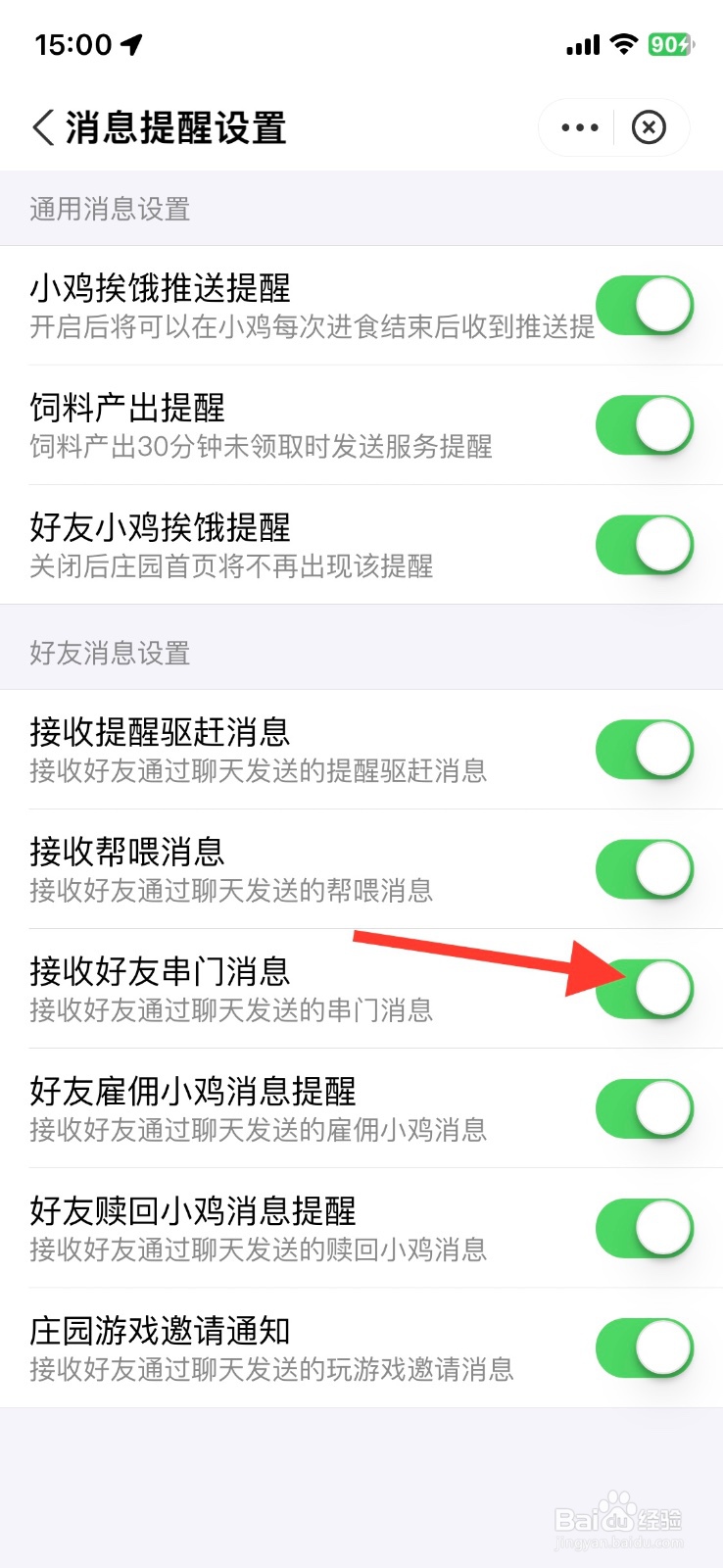Tap the cellular signal bars indicator
This screenshot has height=1568, width=723.
(x=582, y=44)
